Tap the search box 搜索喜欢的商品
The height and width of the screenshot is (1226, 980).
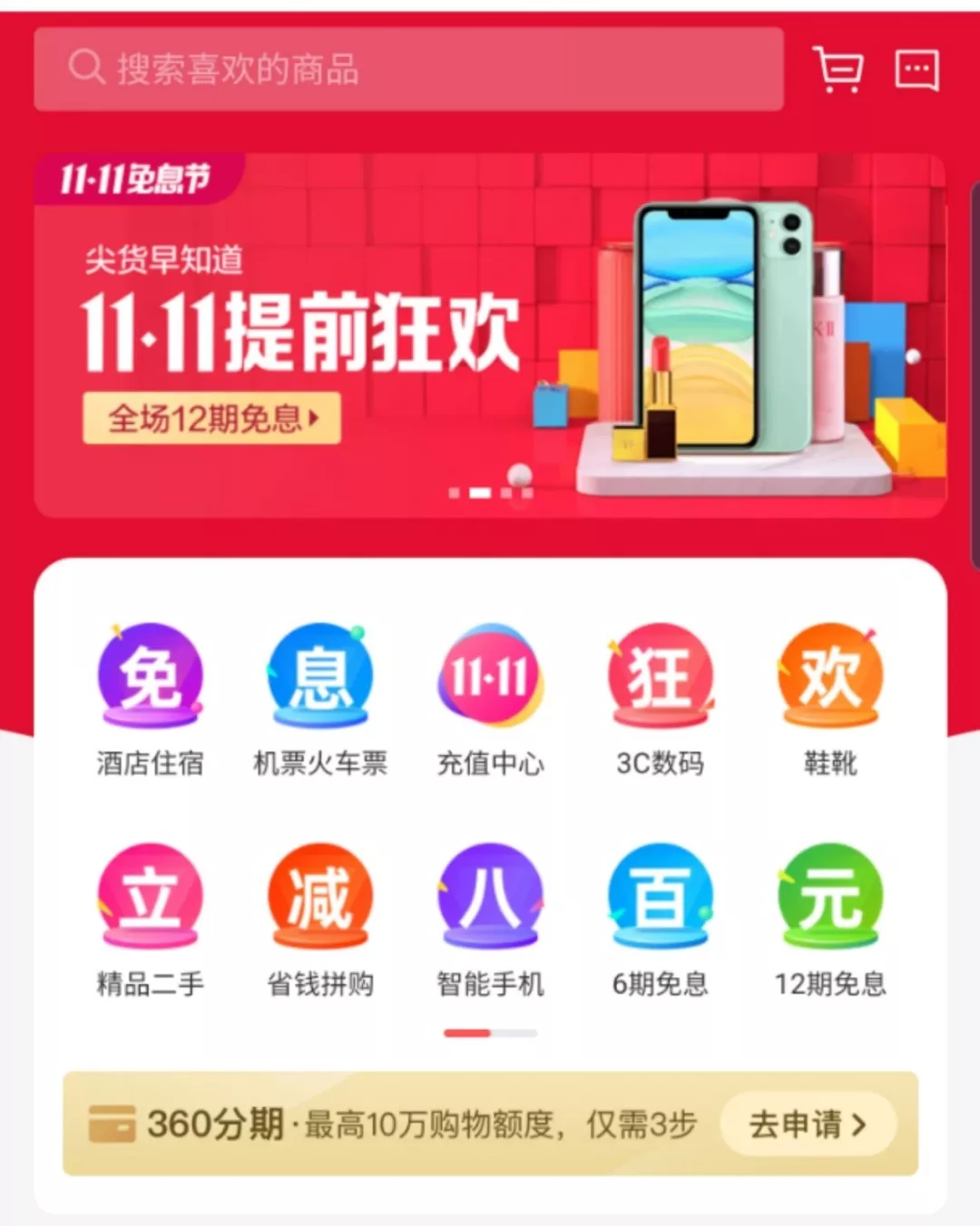click(408, 69)
